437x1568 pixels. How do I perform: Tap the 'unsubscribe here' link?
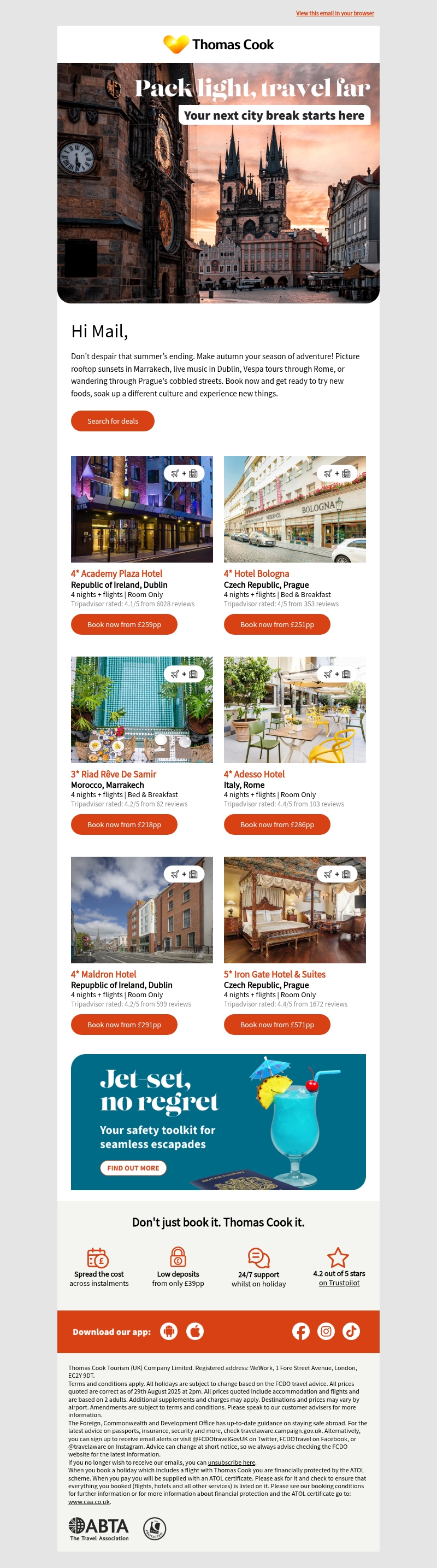click(231, 1462)
